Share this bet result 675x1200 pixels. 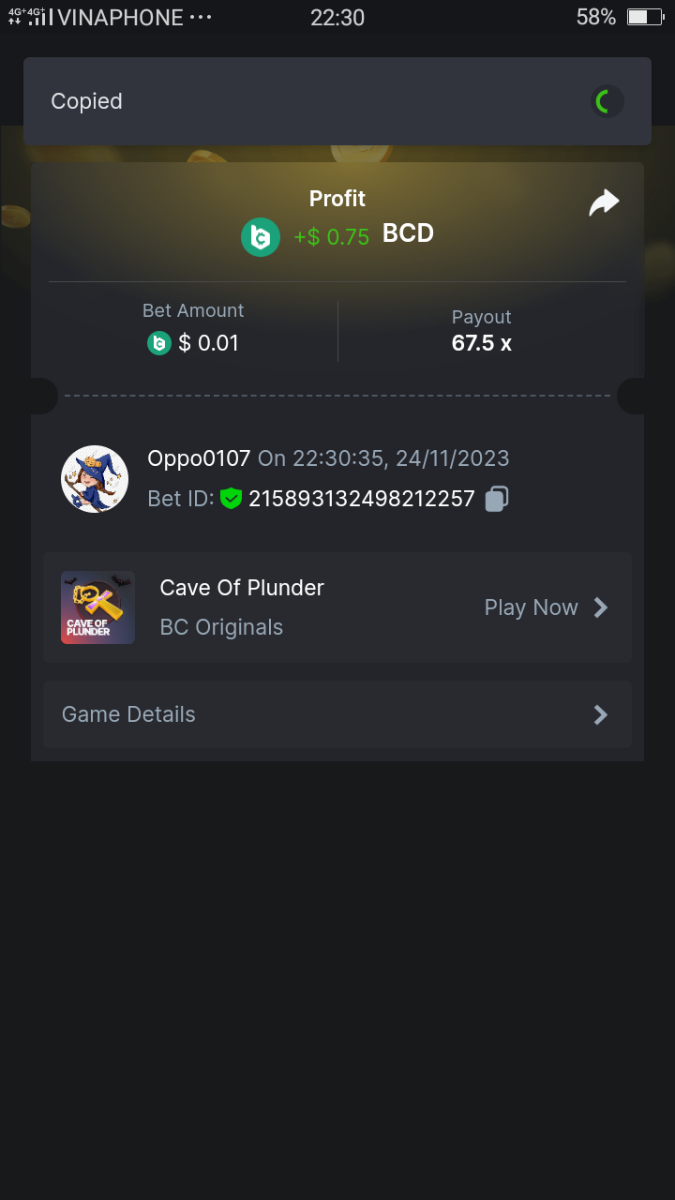coord(603,203)
